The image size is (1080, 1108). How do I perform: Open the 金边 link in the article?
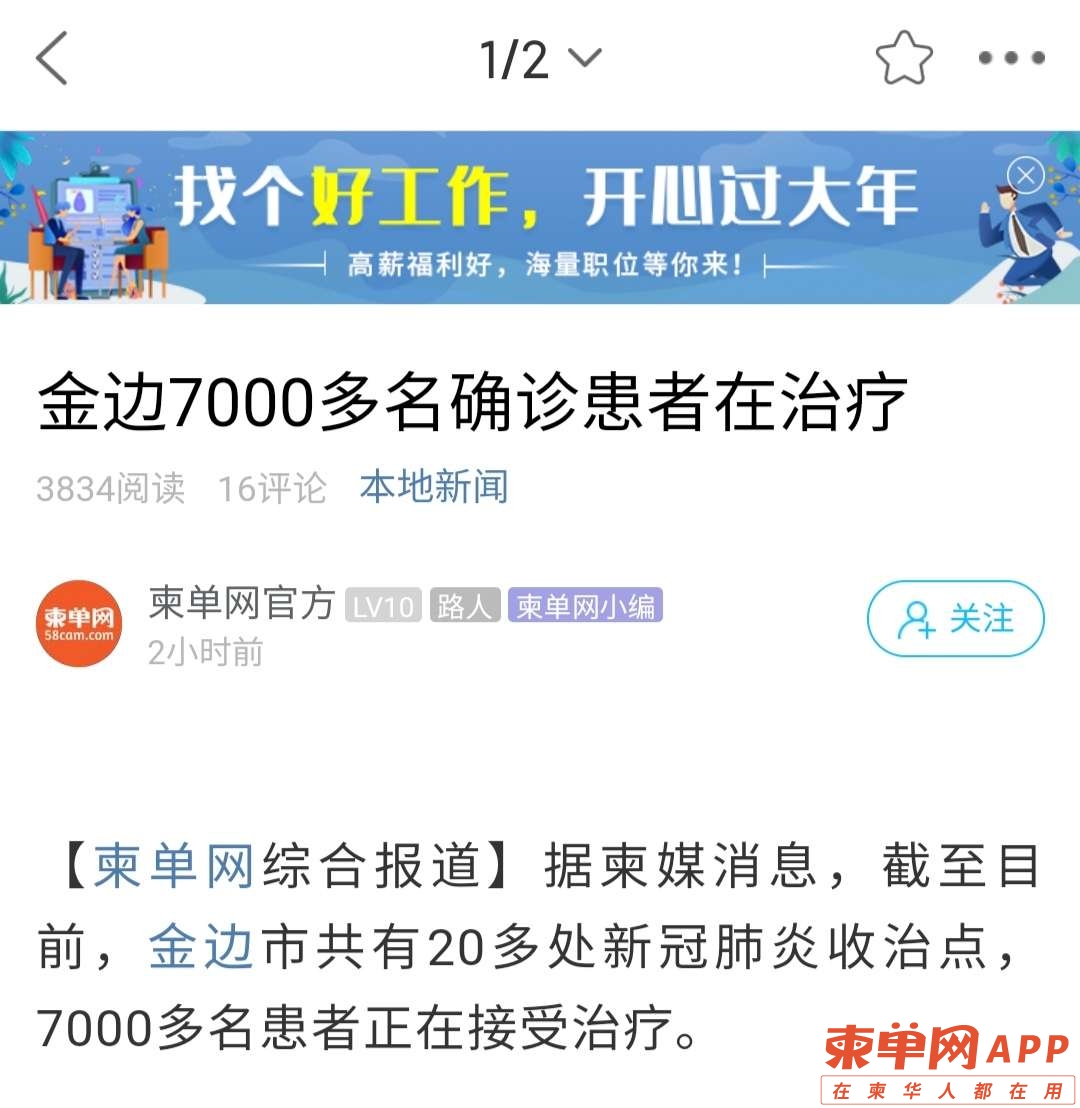200,947
